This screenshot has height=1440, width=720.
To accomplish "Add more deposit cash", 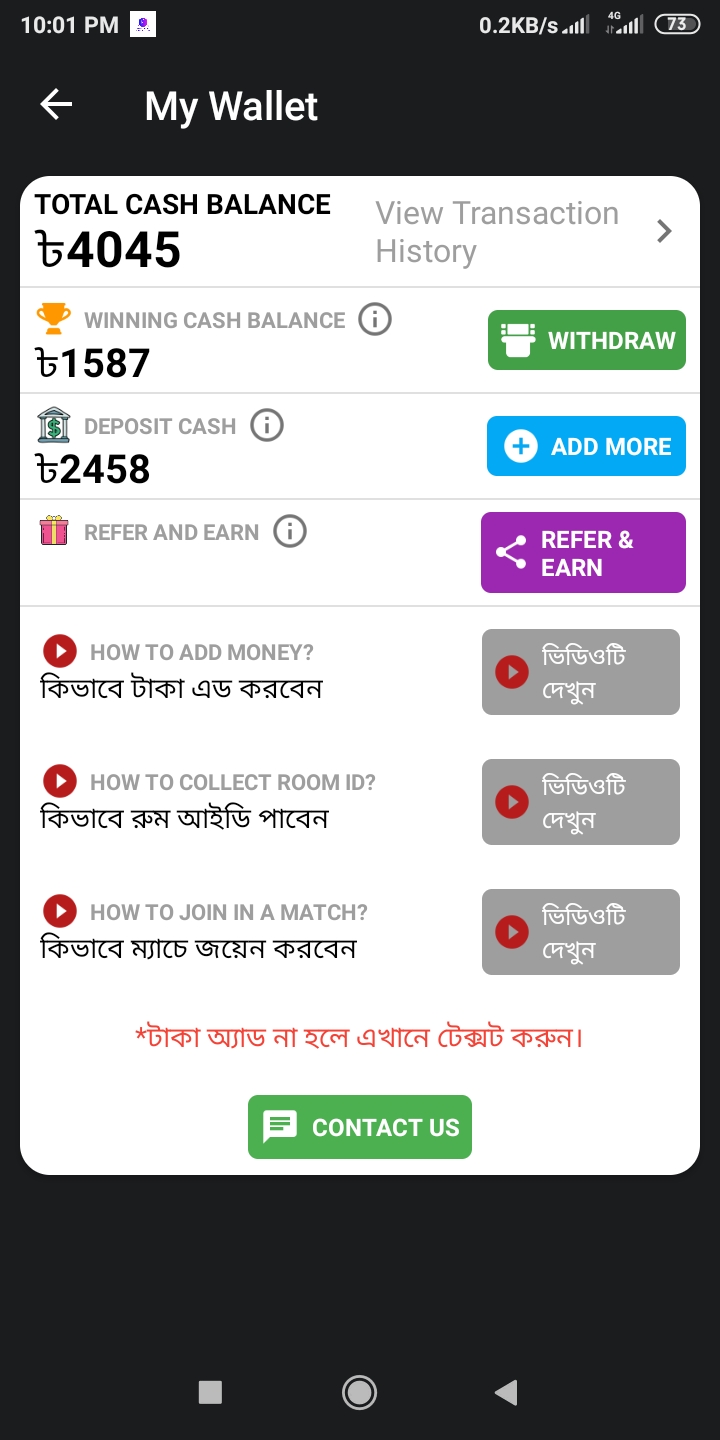I will 586,446.
